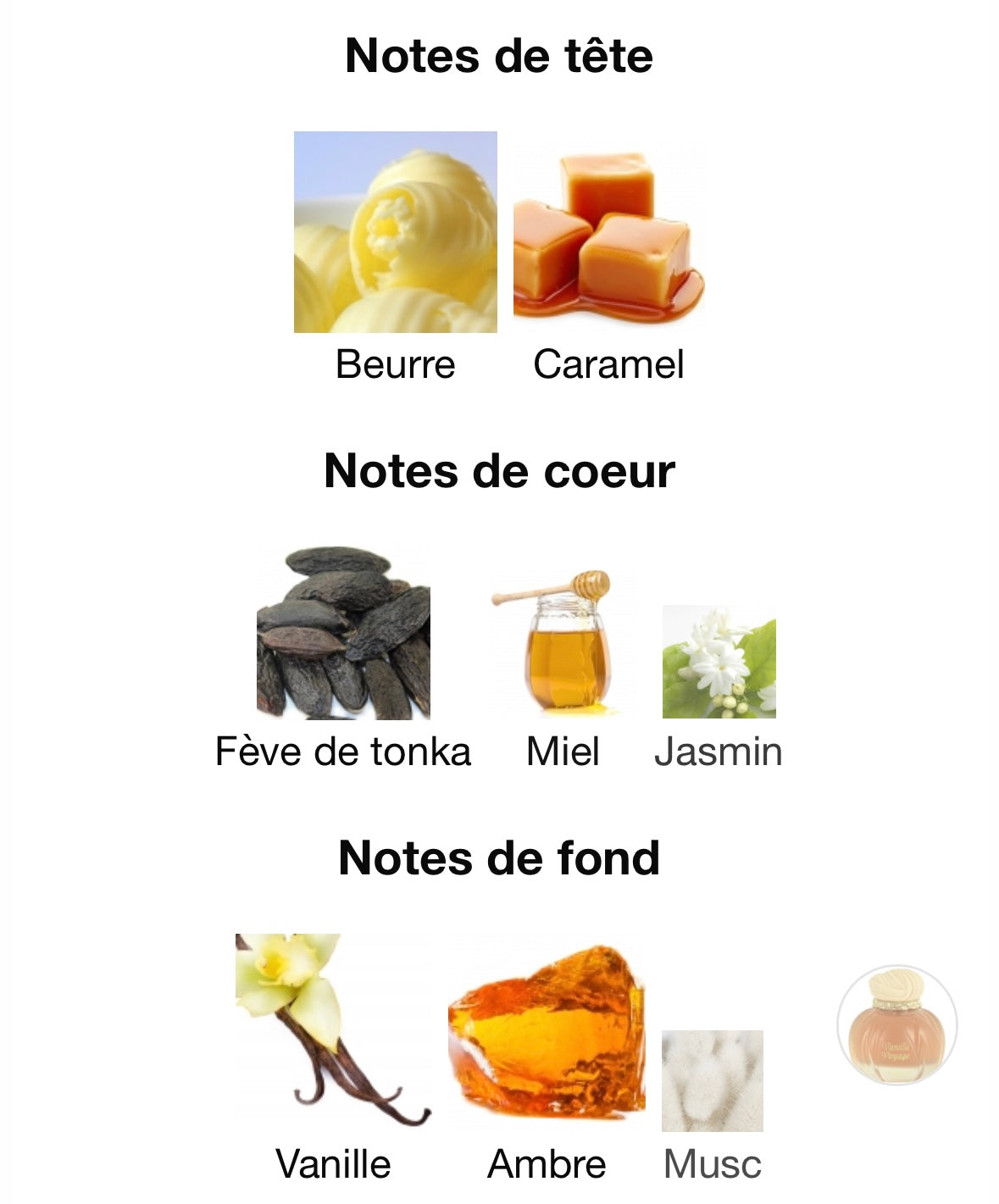Viewport: 999px width, 1204px height.
Task: Open the Beurre note
Action: [395, 233]
